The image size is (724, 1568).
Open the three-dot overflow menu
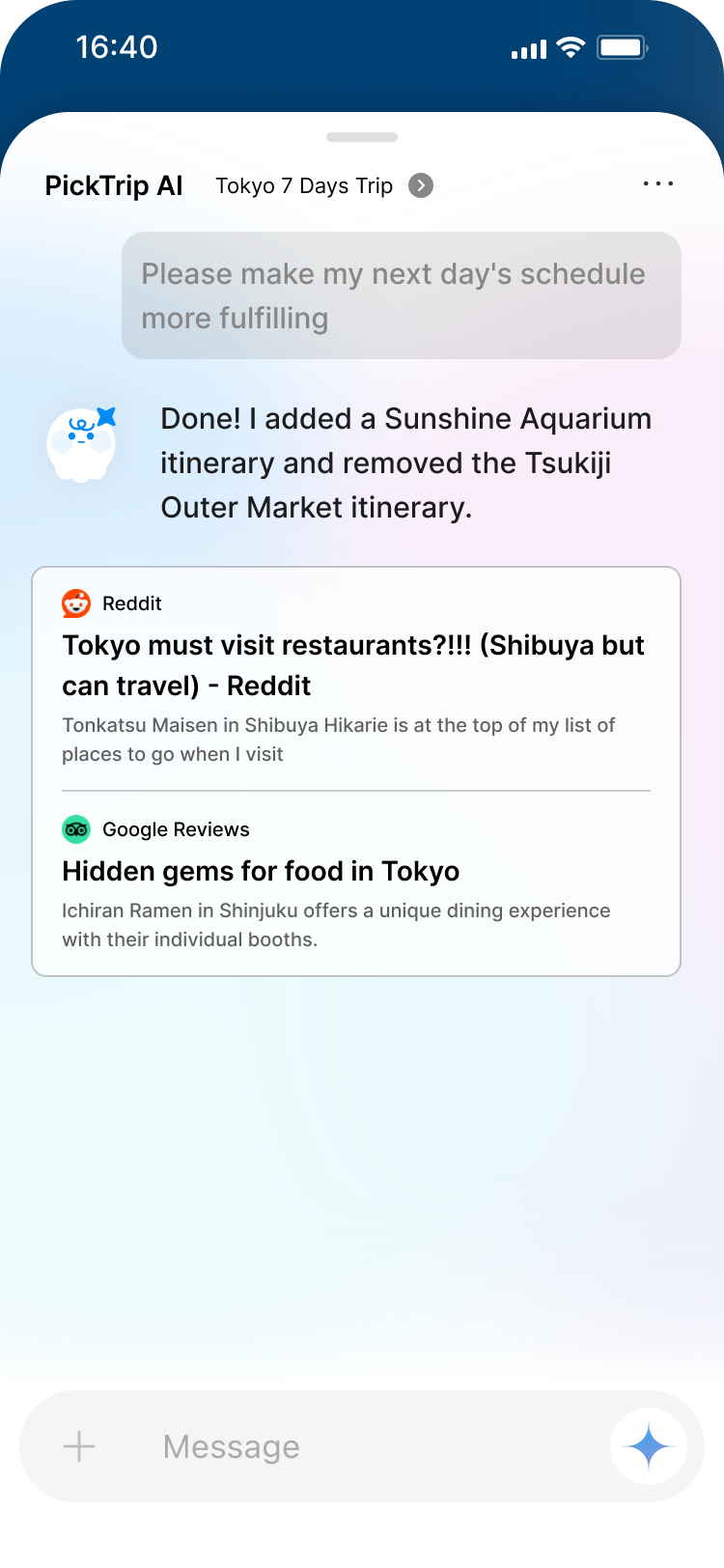[657, 184]
